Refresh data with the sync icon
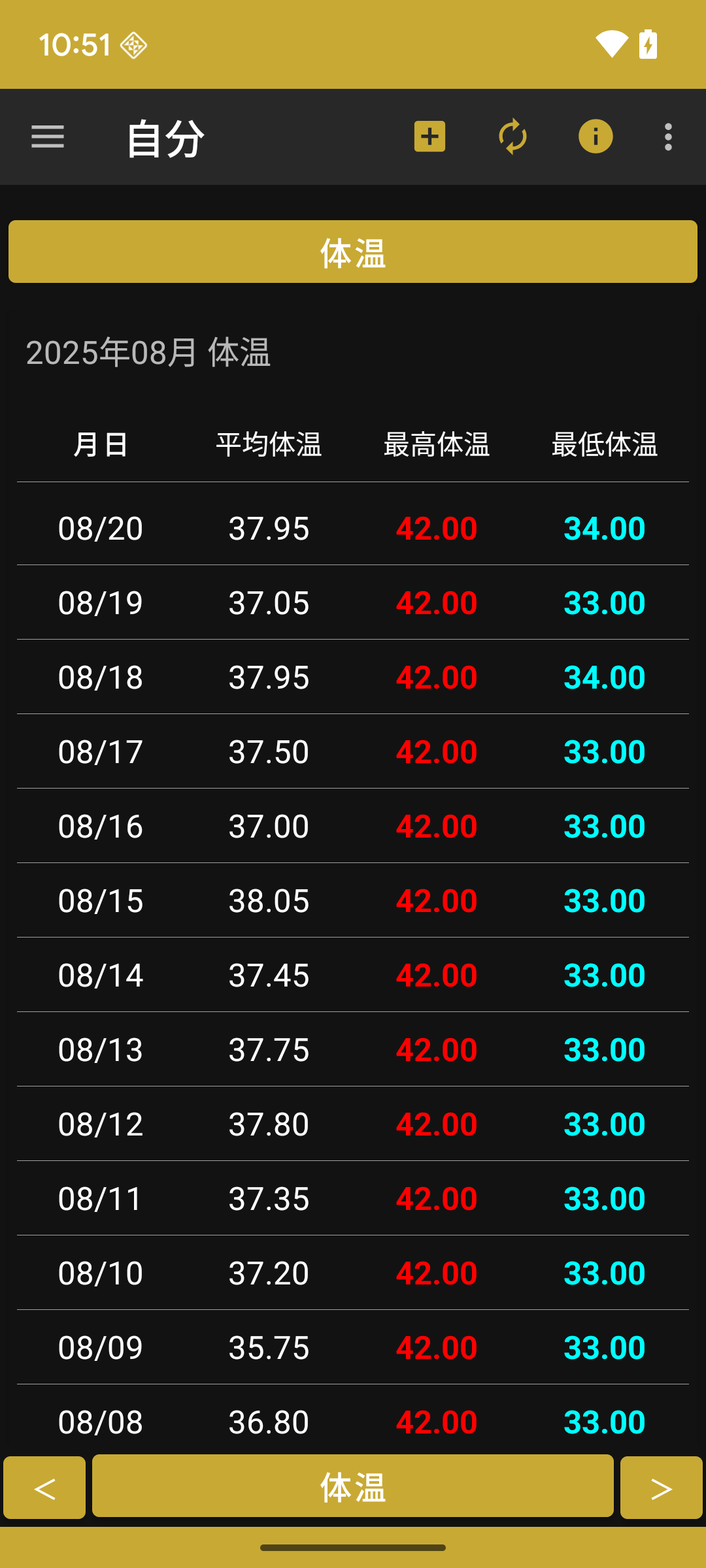The image size is (706, 1568). pyautogui.click(x=513, y=137)
